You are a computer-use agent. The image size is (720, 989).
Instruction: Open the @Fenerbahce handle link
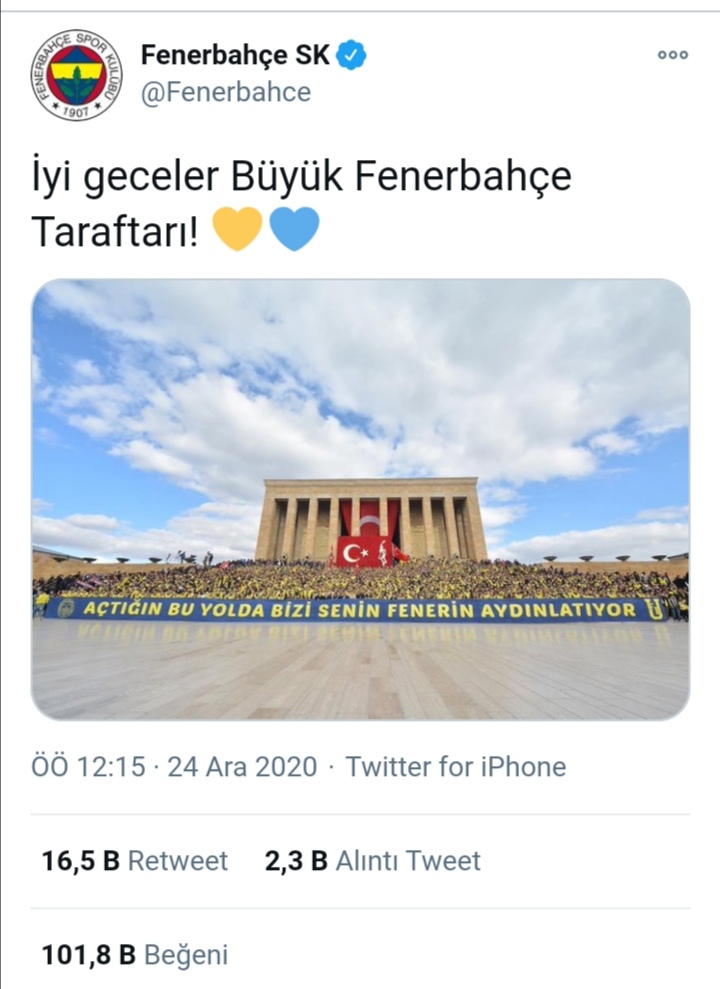(226, 92)
